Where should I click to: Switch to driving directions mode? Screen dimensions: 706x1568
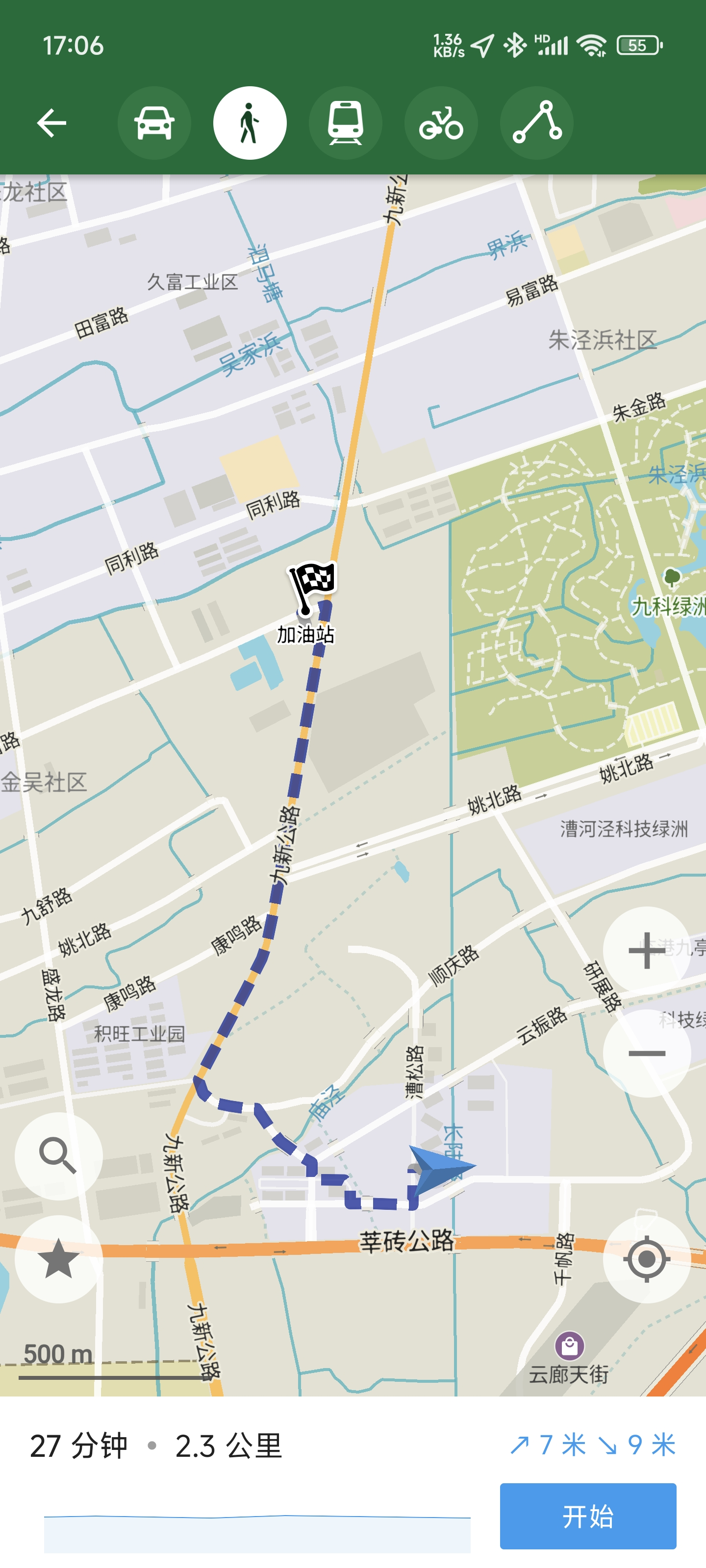pos(154,122)
